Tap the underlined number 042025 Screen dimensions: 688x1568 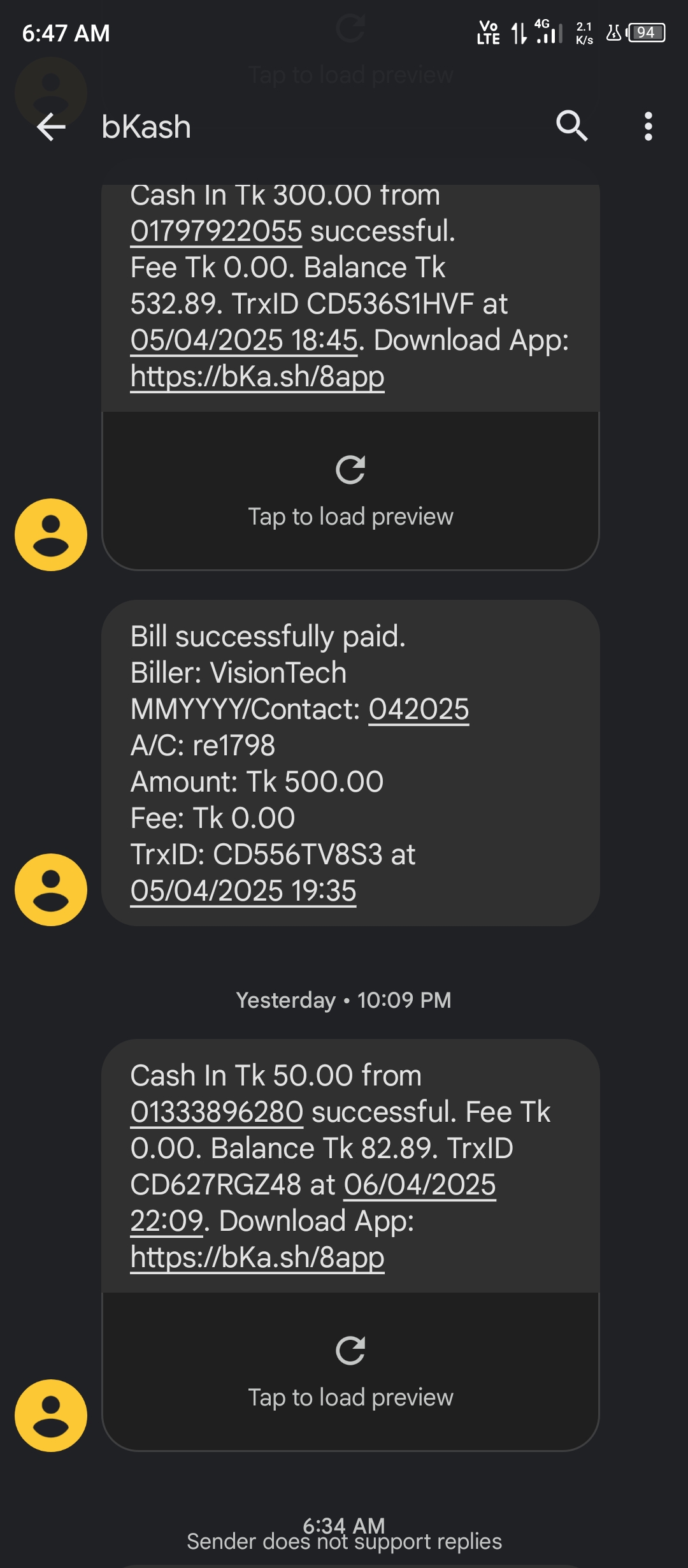tap(419, 709)
